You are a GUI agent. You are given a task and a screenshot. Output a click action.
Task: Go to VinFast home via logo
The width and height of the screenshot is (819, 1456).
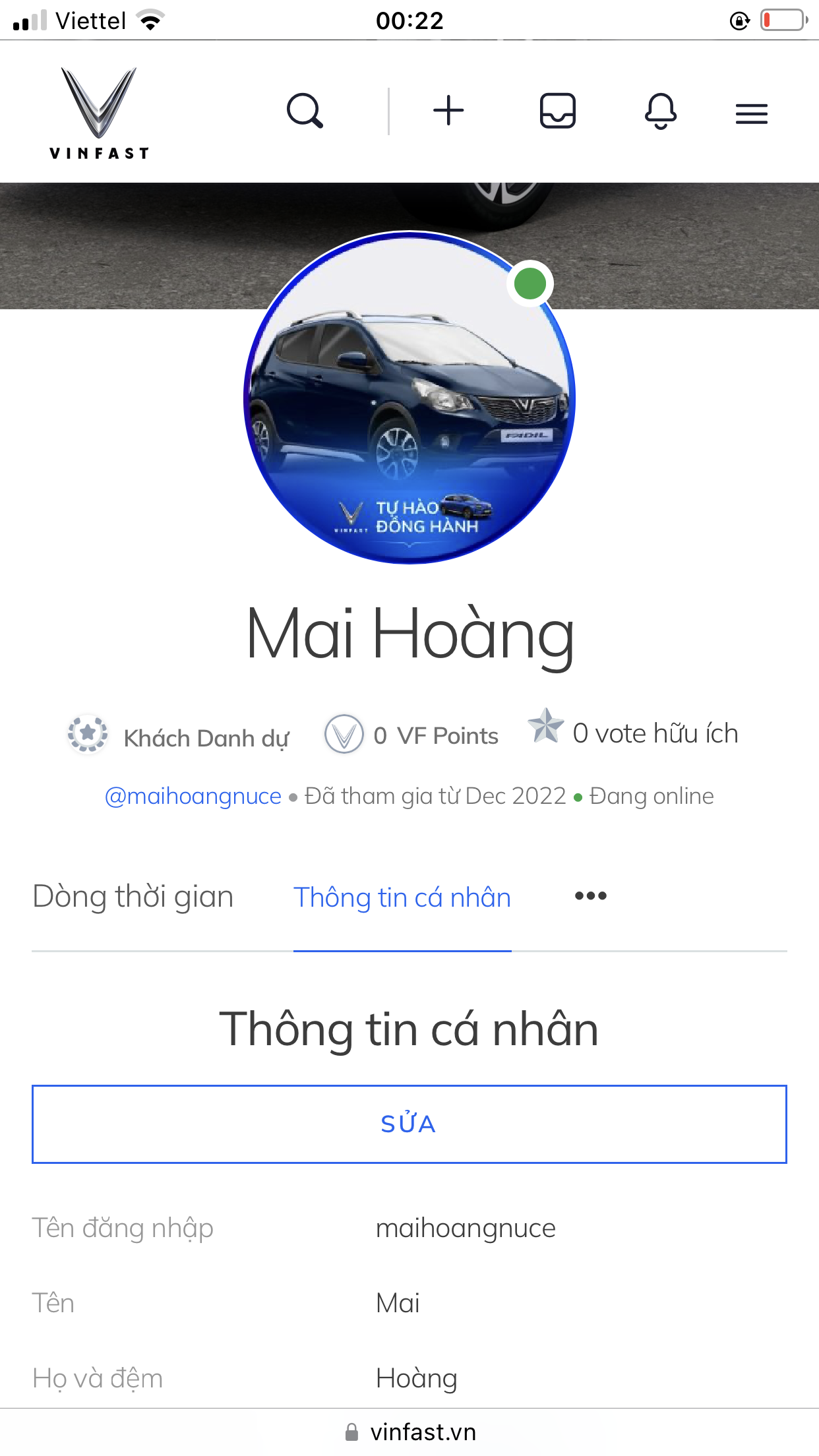coord(99,113)
